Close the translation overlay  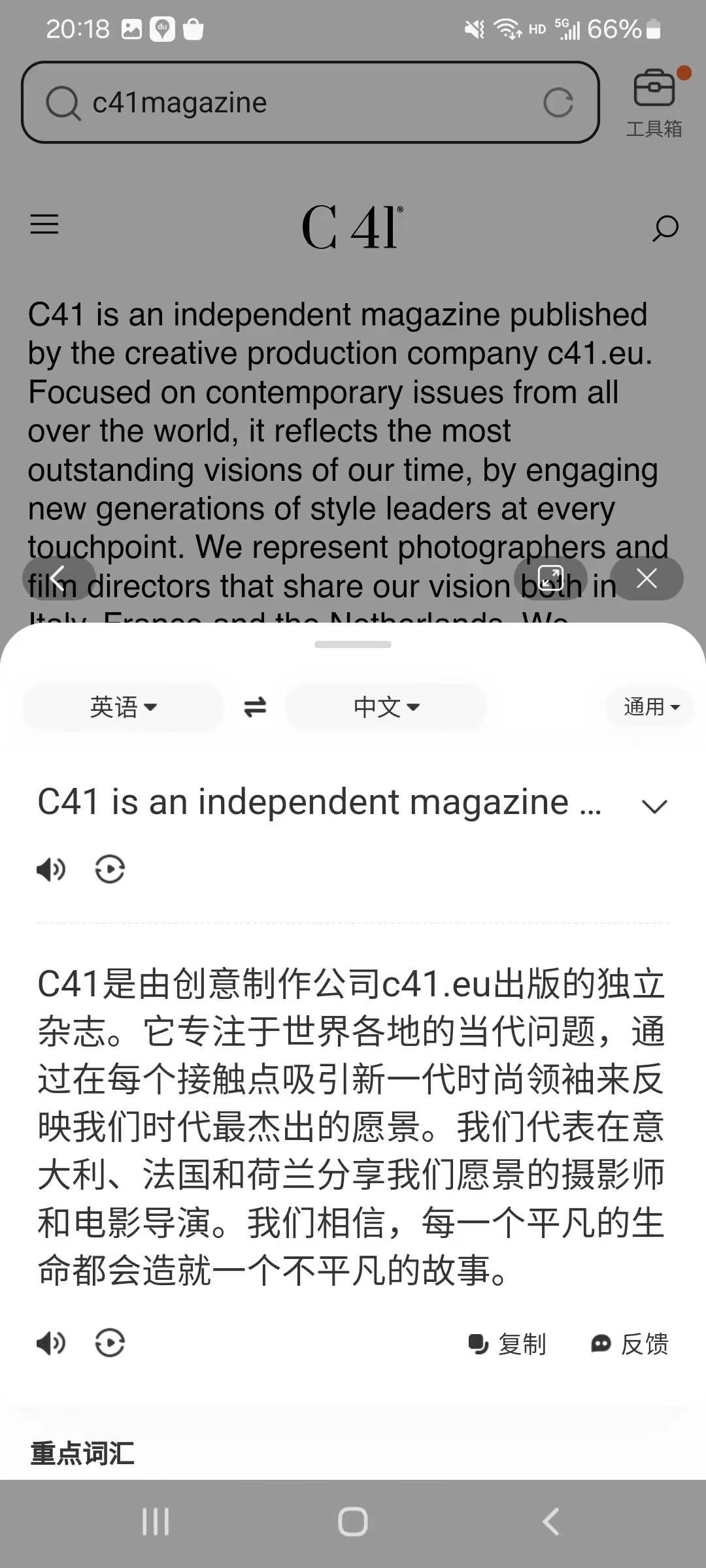pyautogui.click(x=647, y=578)
